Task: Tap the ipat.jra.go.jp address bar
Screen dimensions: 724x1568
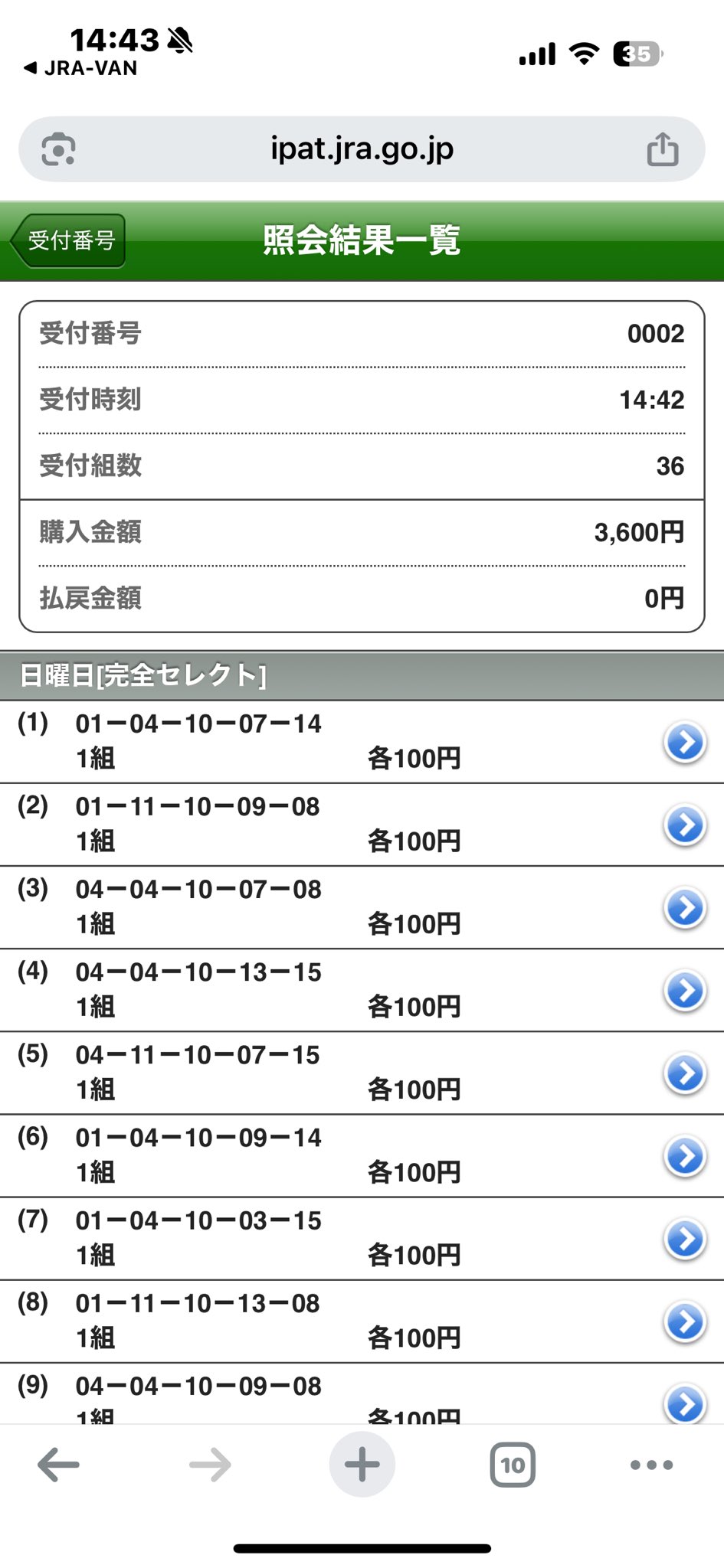Action: 362,149
